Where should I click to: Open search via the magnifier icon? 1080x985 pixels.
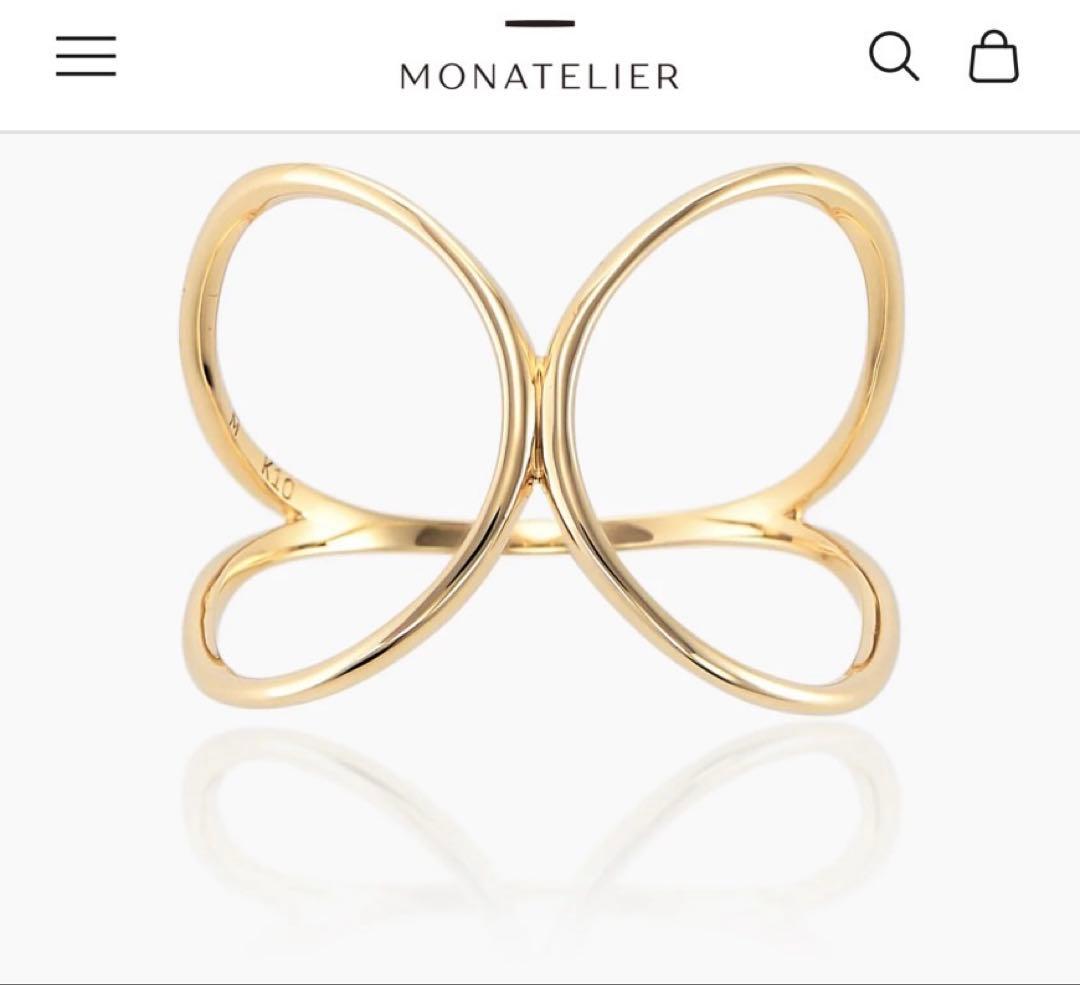893,56
